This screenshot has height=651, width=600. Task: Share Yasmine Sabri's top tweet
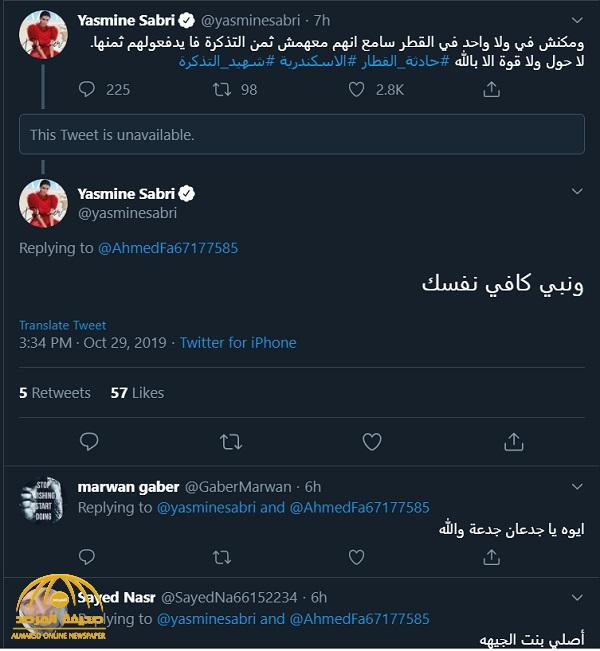[491, 90]
